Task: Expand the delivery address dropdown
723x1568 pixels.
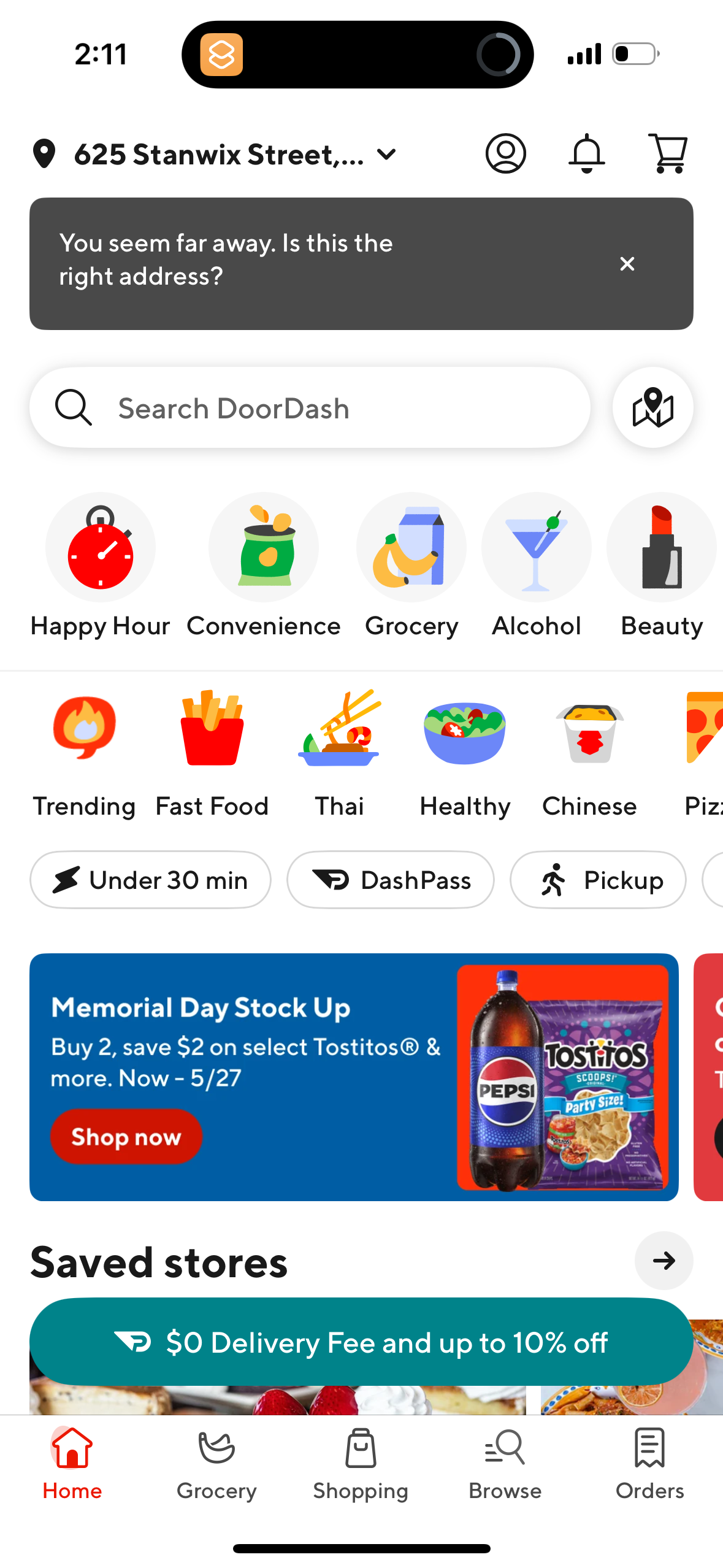Action: click(x=386, y=154)
